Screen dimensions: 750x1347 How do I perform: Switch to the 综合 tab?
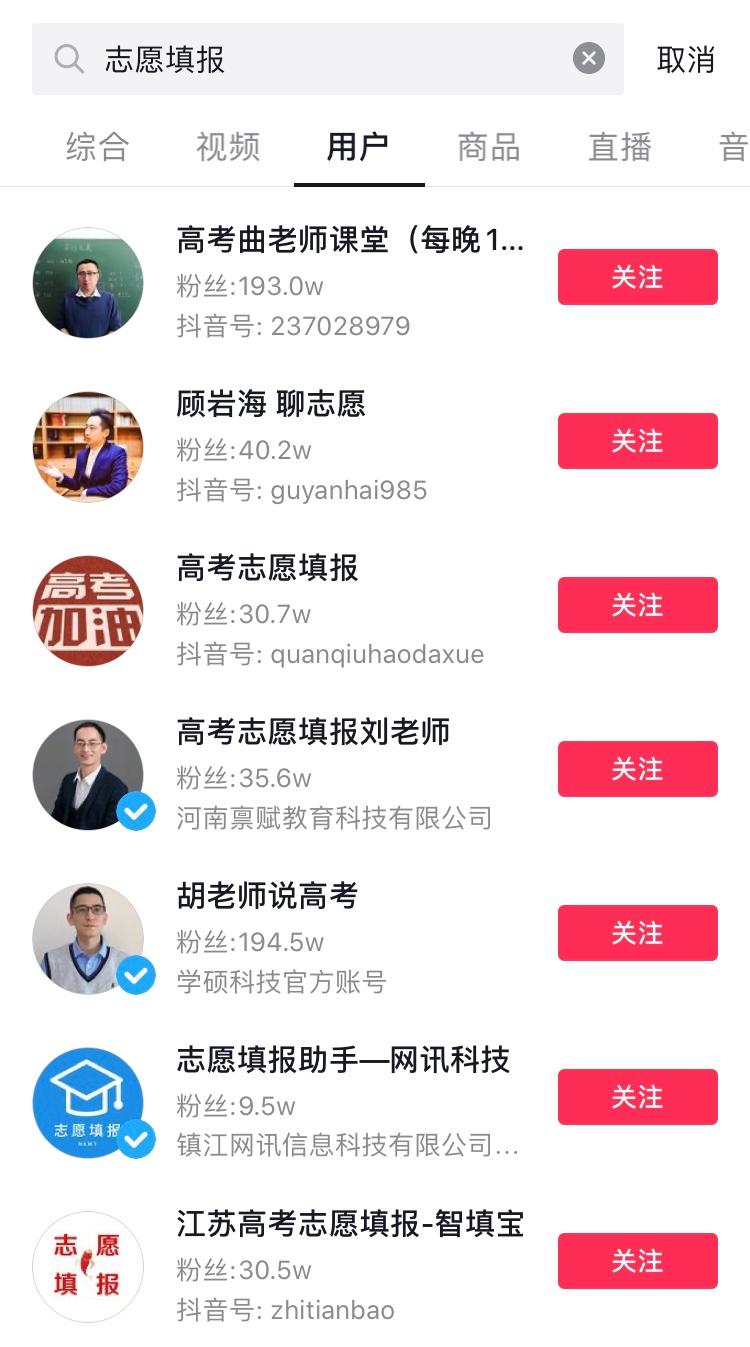[98, 148]
